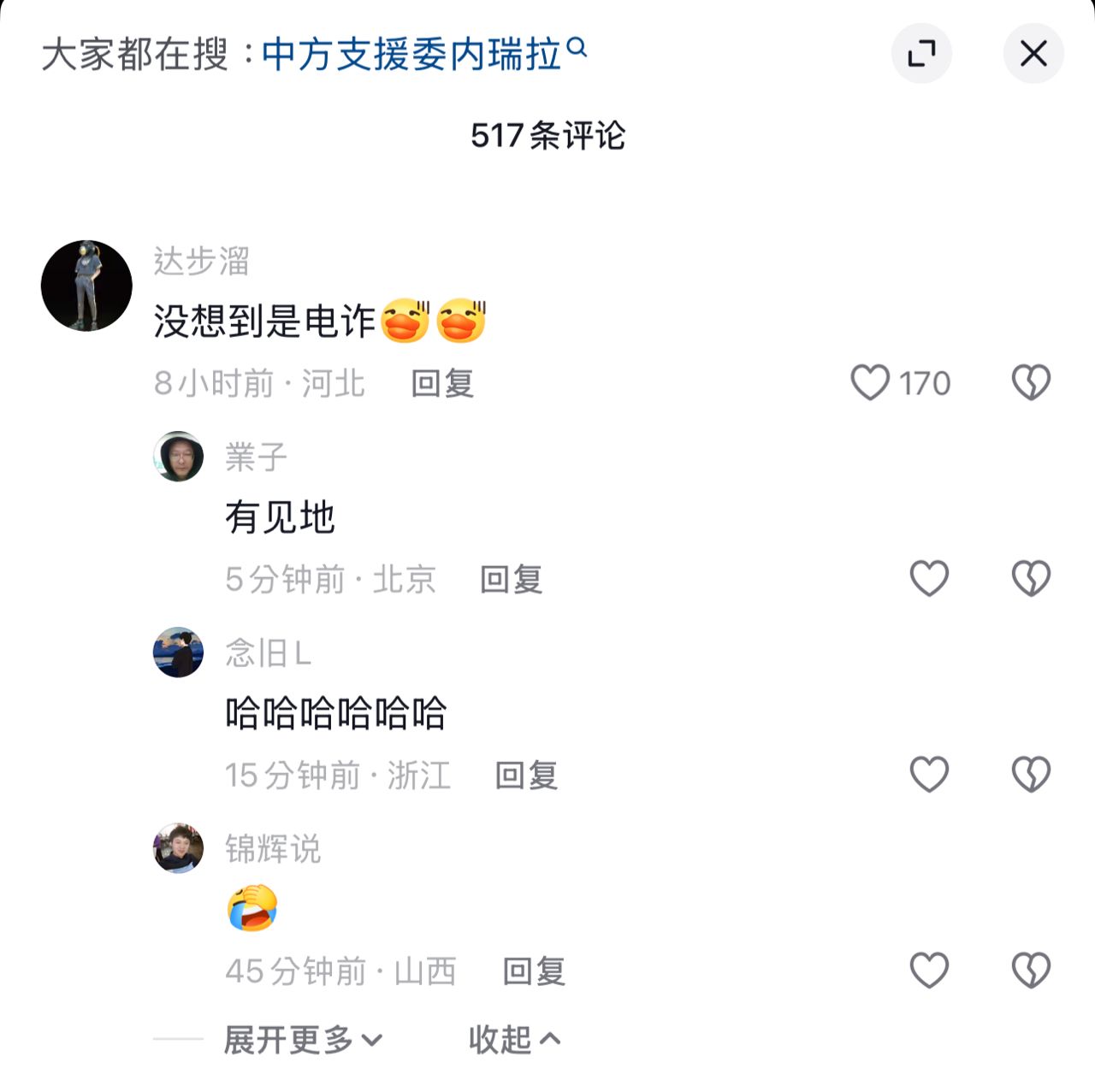The width and height of the screenshot is (1095, 1092).
Task: Like 锦辉说's reply
Action: (x=929, y=971)
